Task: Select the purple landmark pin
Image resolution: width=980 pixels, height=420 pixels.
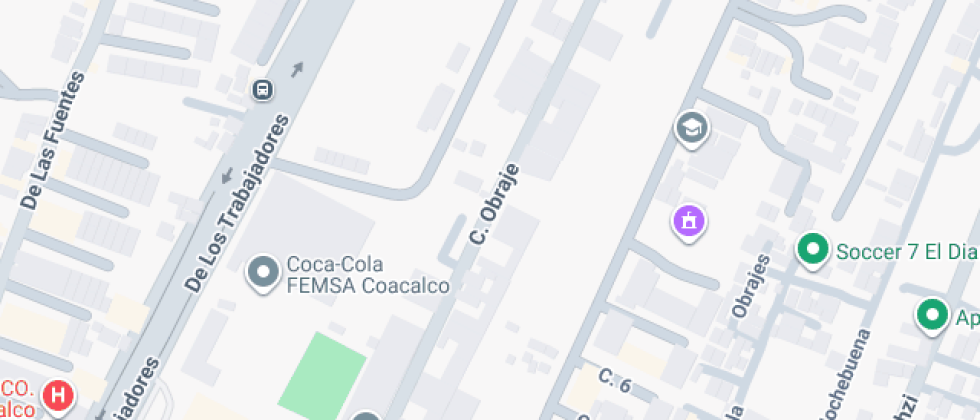Action: pos(689,222)
